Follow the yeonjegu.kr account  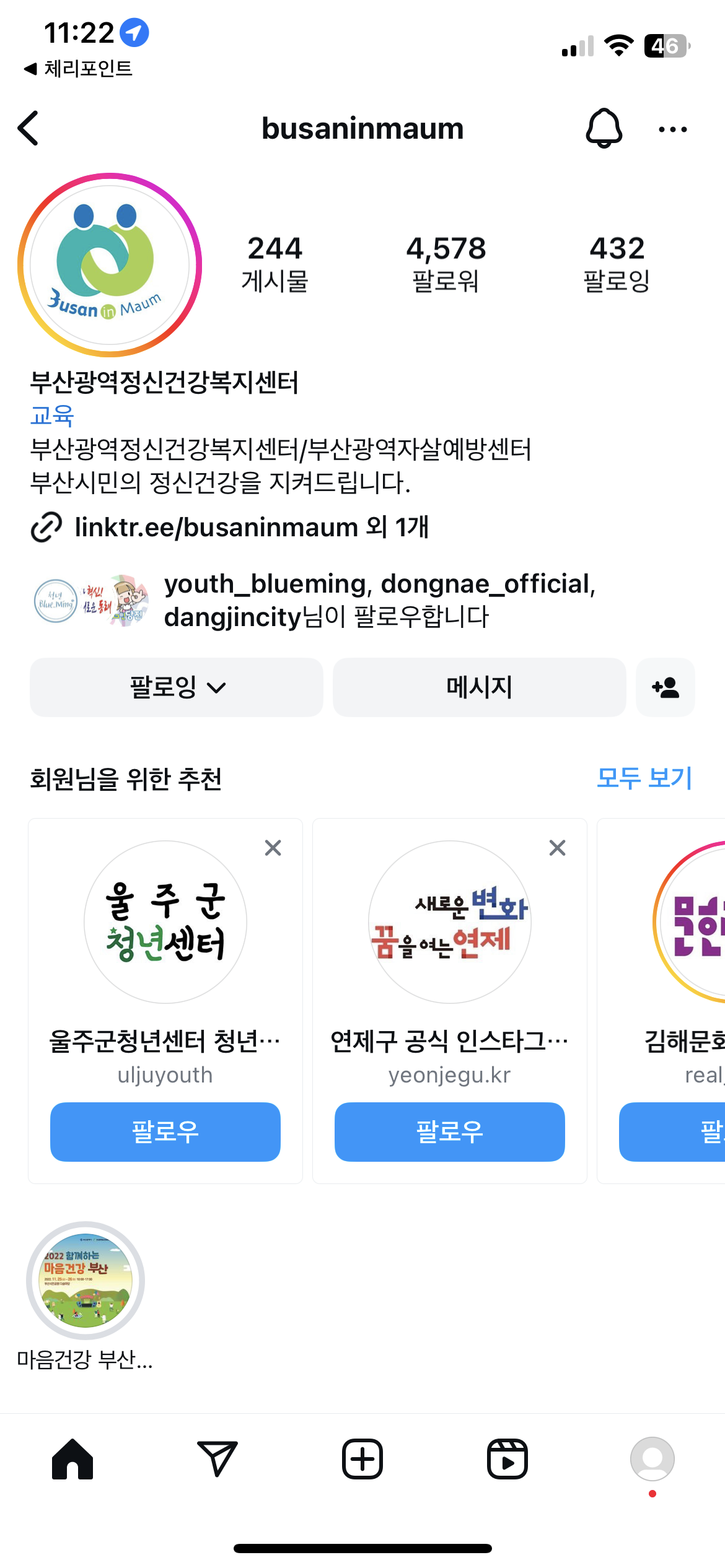(449, 1131)
